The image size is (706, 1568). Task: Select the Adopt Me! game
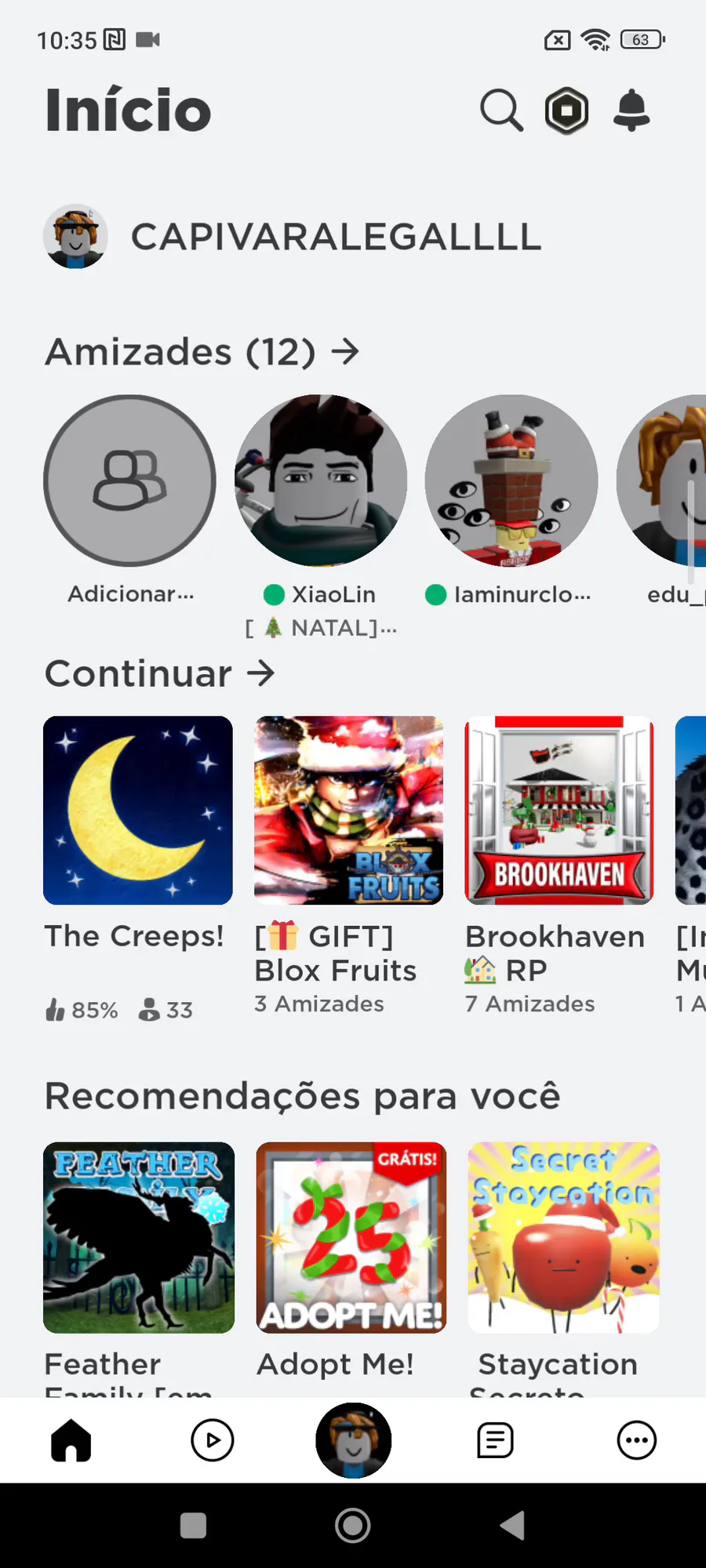(x=351, y=1238)
